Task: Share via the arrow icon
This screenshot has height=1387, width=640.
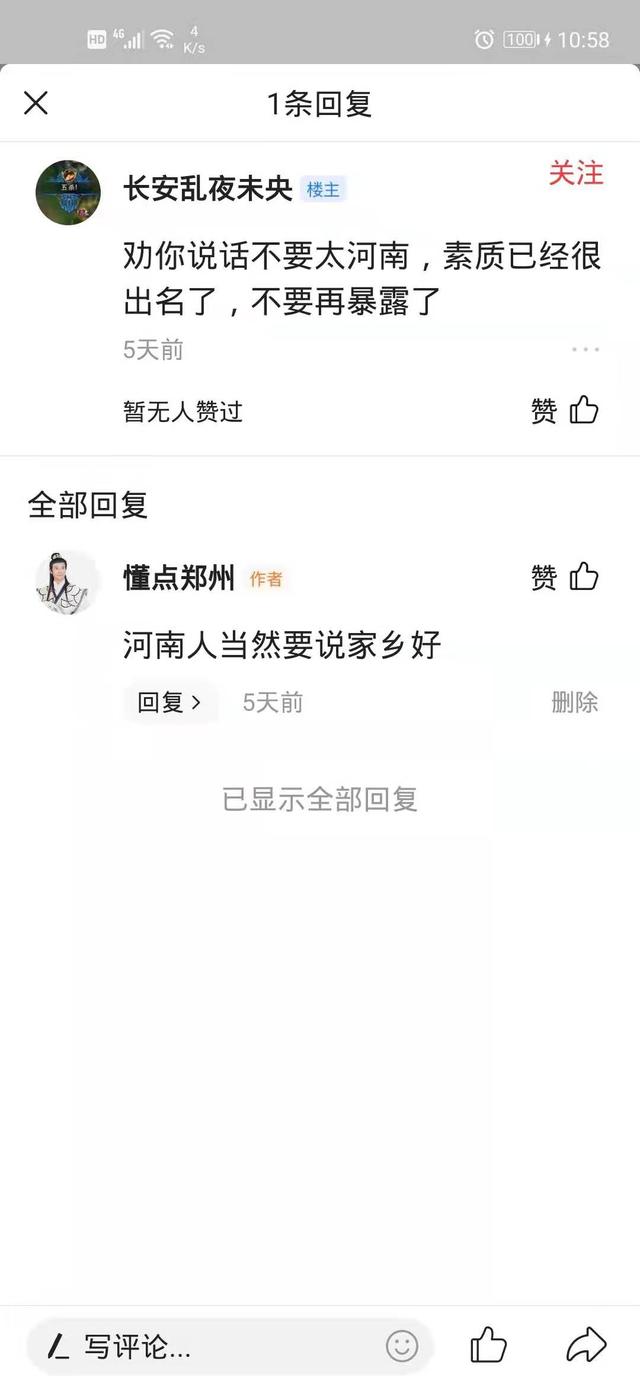Action: pos(586,1345)
